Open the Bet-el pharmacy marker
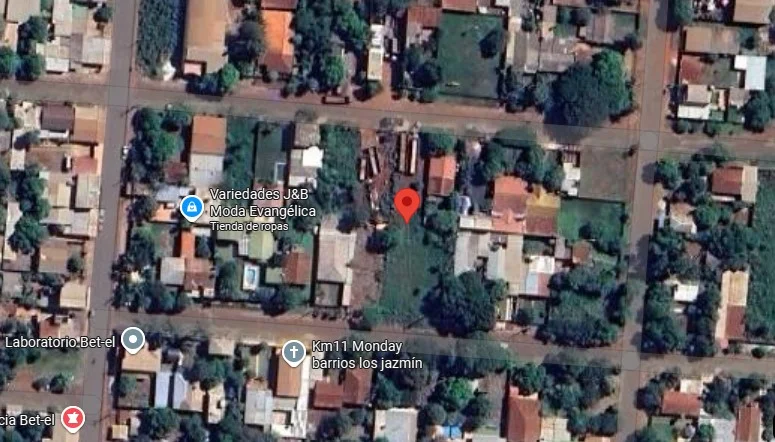Viewport: 775px width, 442px height. pos(73,416)
